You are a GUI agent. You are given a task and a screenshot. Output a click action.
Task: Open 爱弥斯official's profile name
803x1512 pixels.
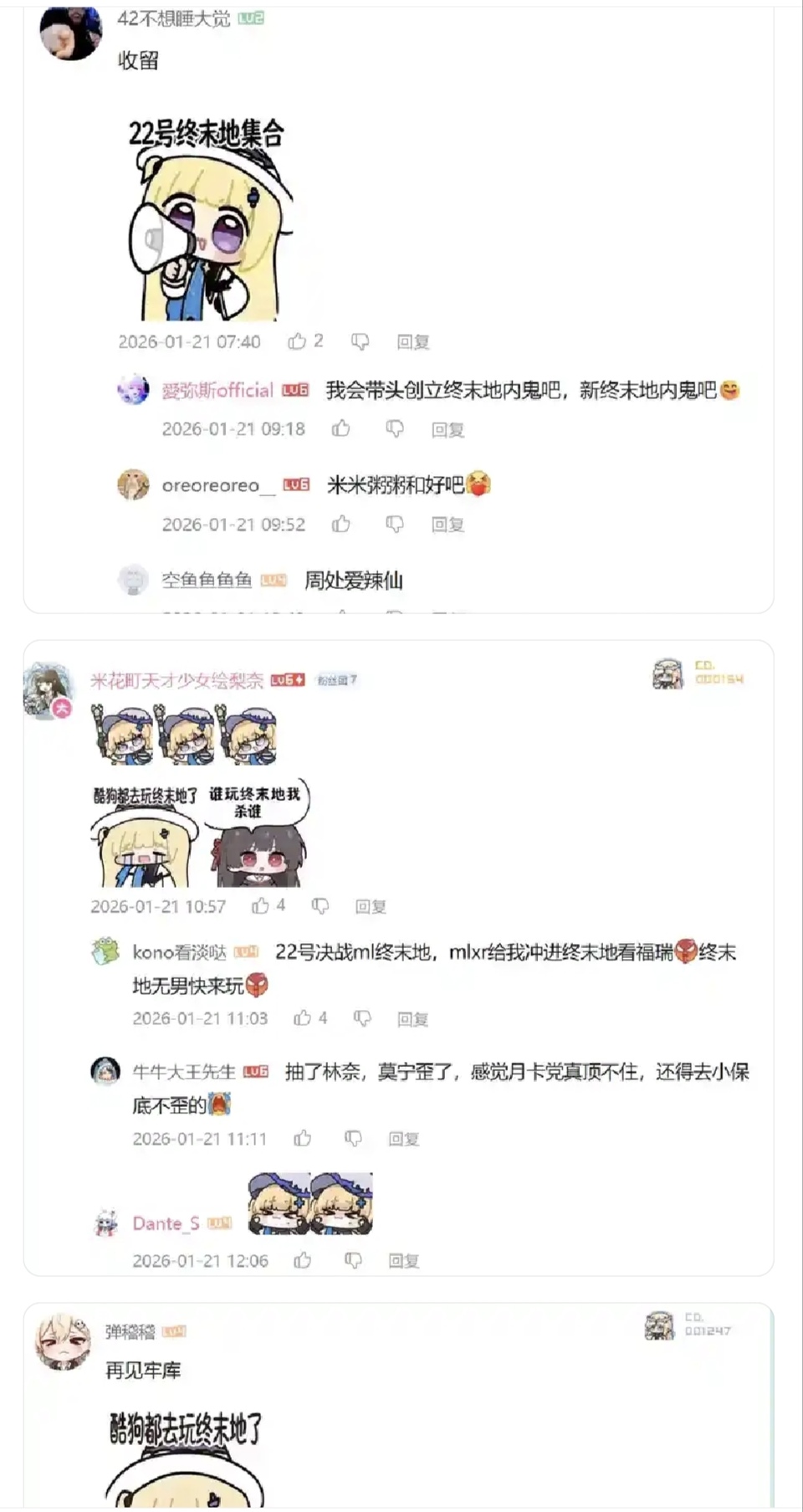[x=217, y=390]
